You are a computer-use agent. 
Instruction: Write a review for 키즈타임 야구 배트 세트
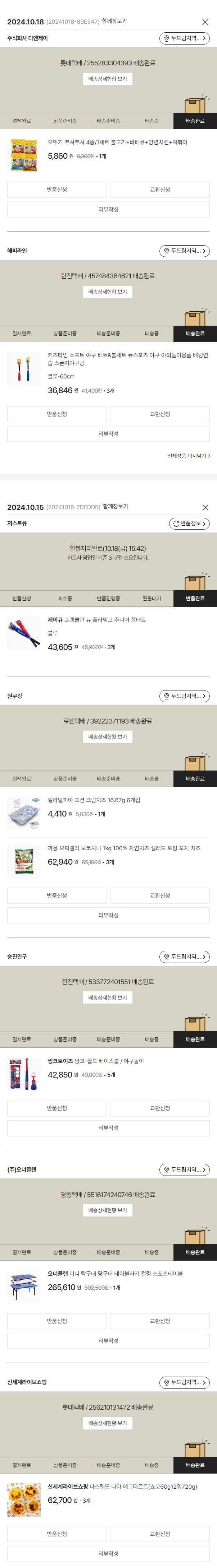click(109, 434)
